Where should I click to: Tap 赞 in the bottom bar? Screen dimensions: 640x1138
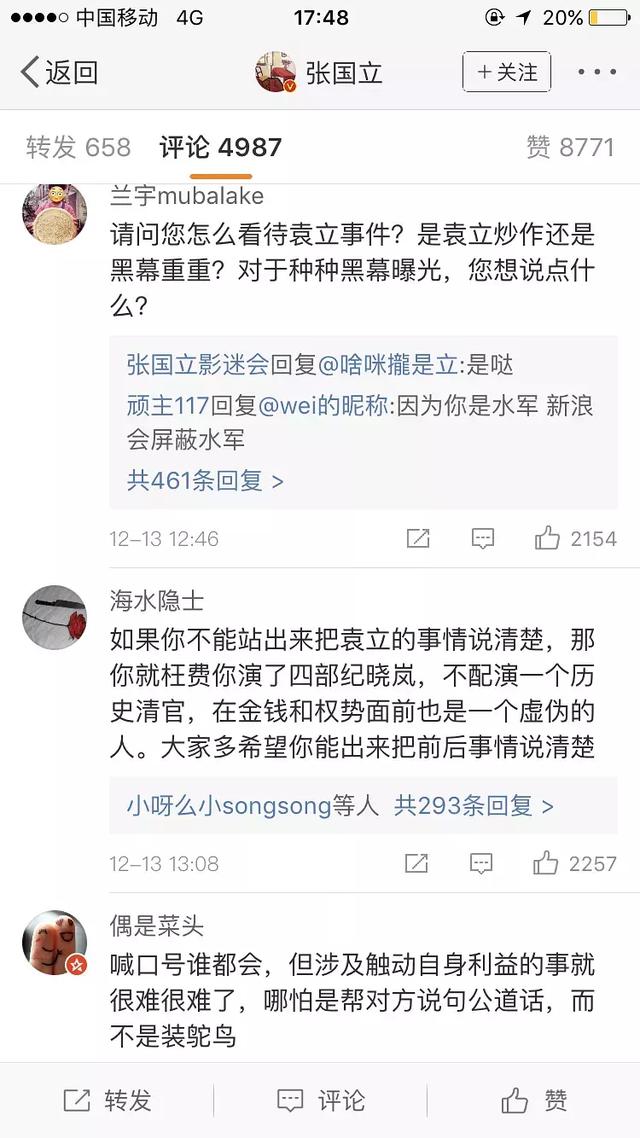coord(534,1101)
